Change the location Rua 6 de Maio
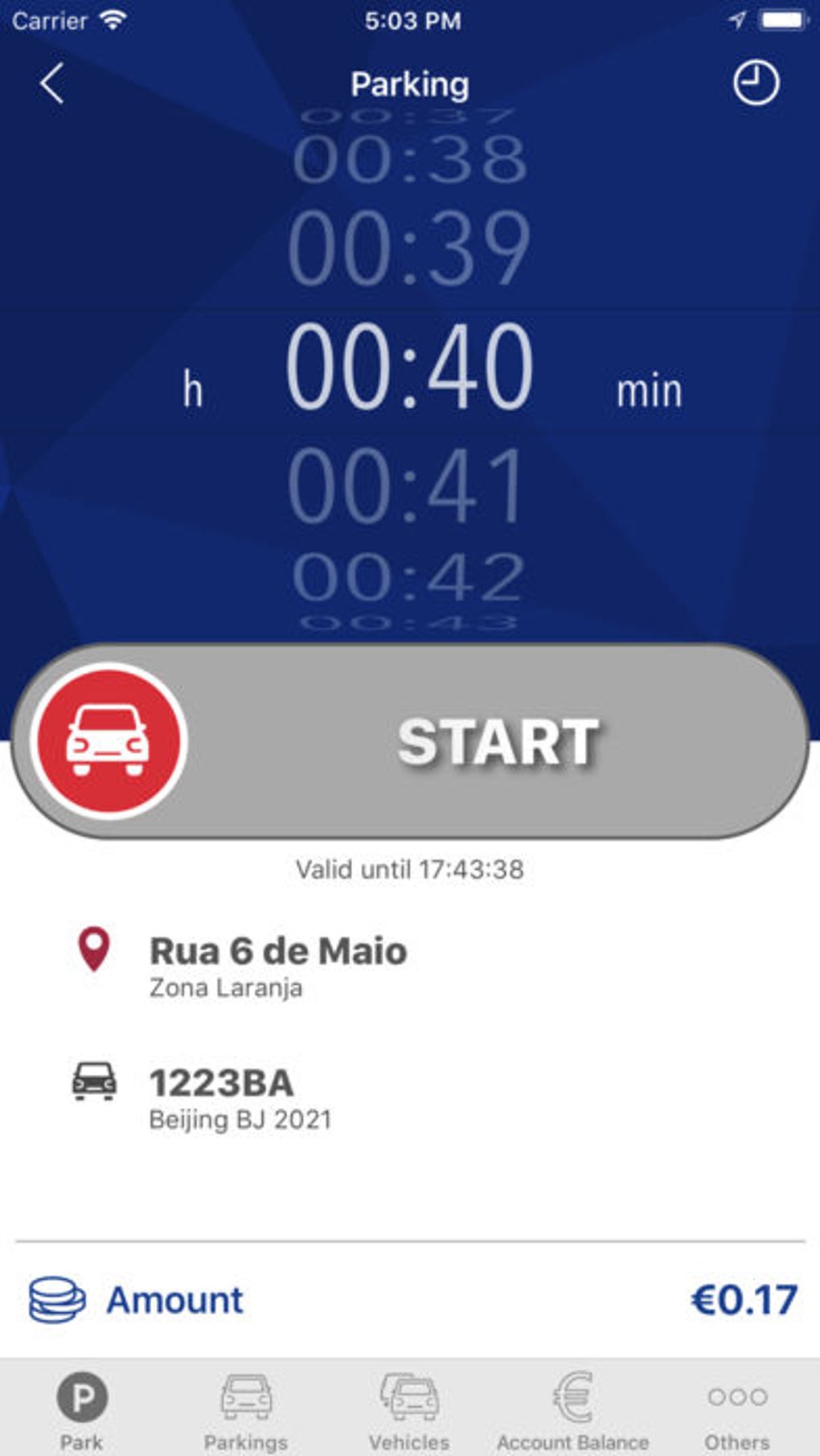The width and height of the screenshot is (820, 1456). pyautogui.click(x=277, y=964)
